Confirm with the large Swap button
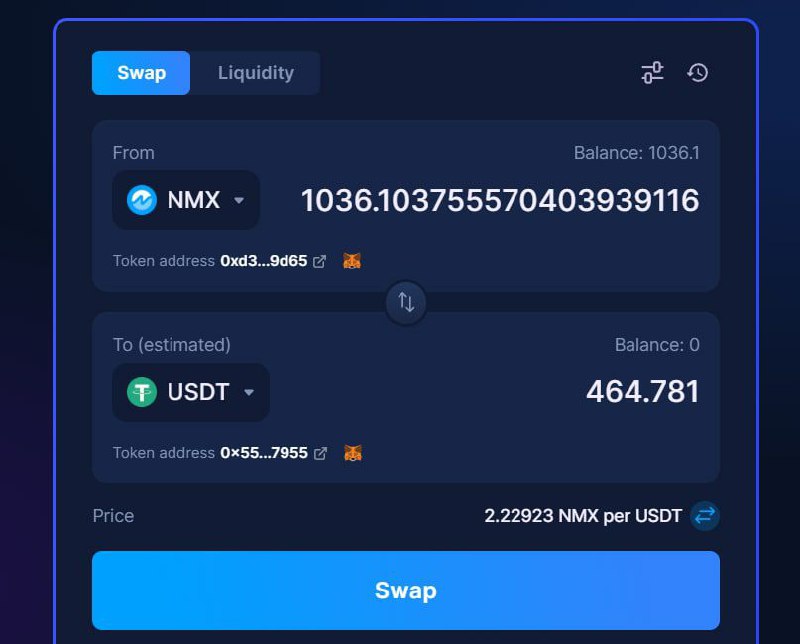Image resolution: width=800 pixels, height=644 pixels. (x=406, y=590)
